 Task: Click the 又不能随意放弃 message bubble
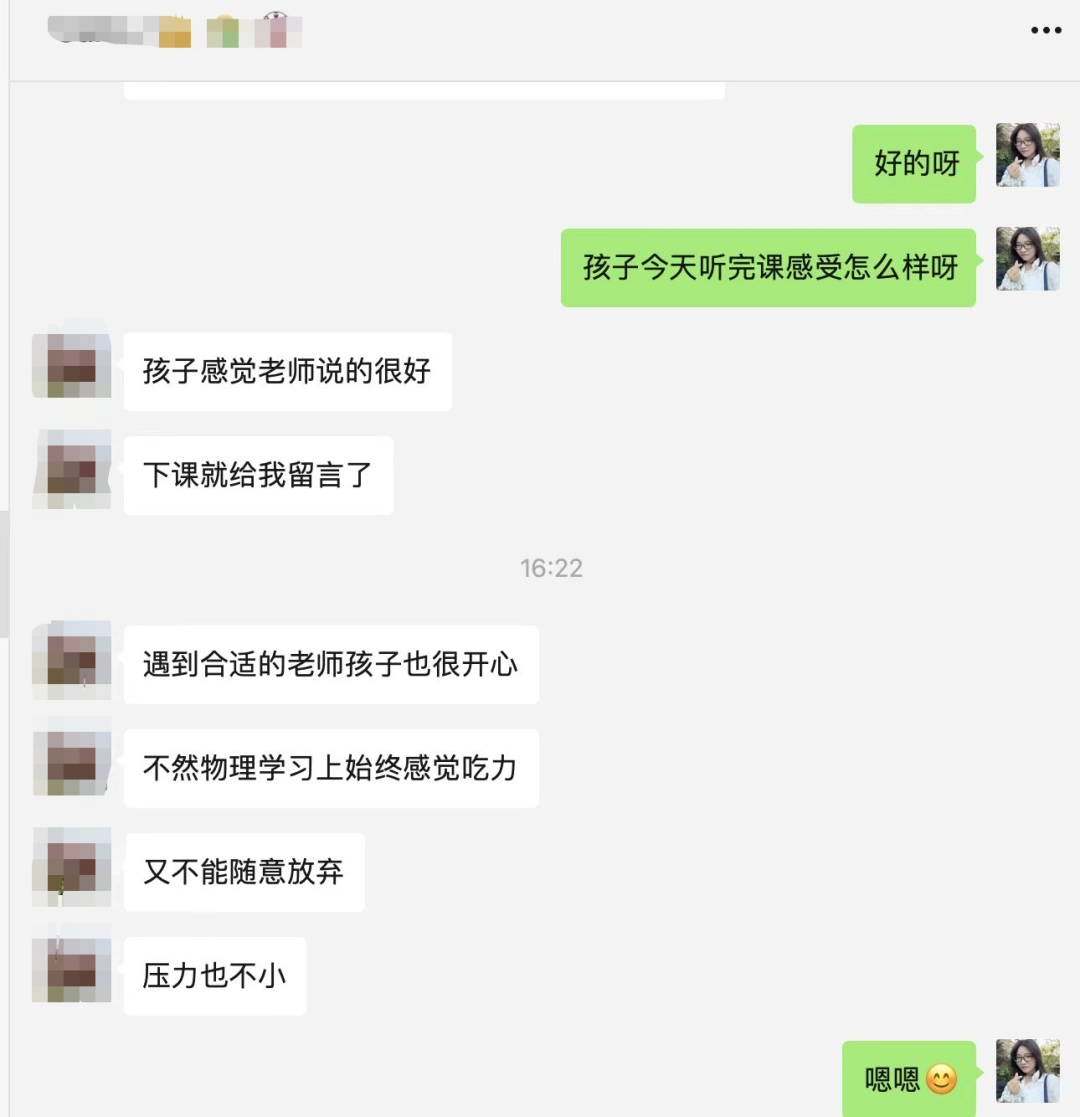tap(244, 872)
